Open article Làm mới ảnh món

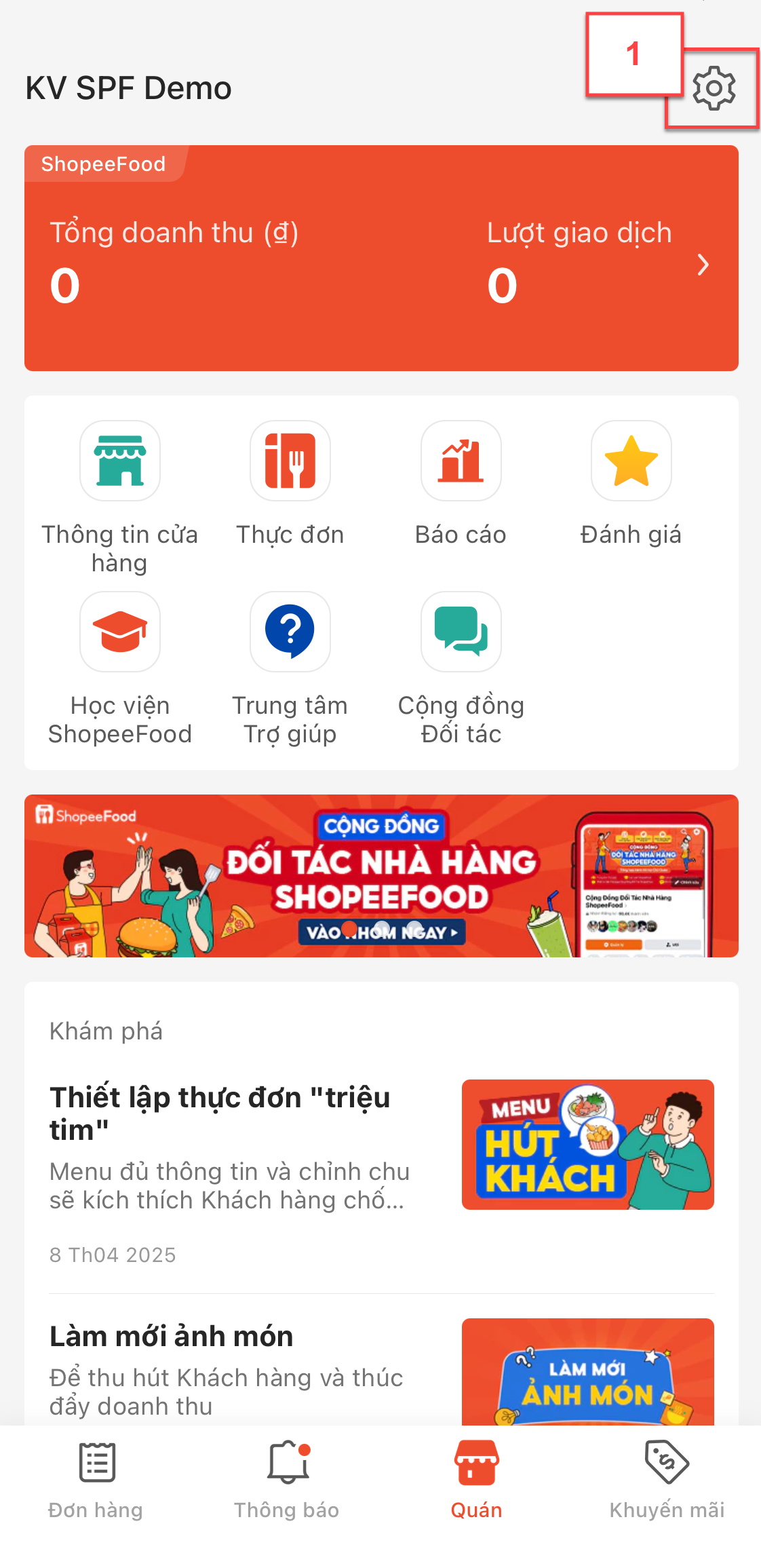172,1337
